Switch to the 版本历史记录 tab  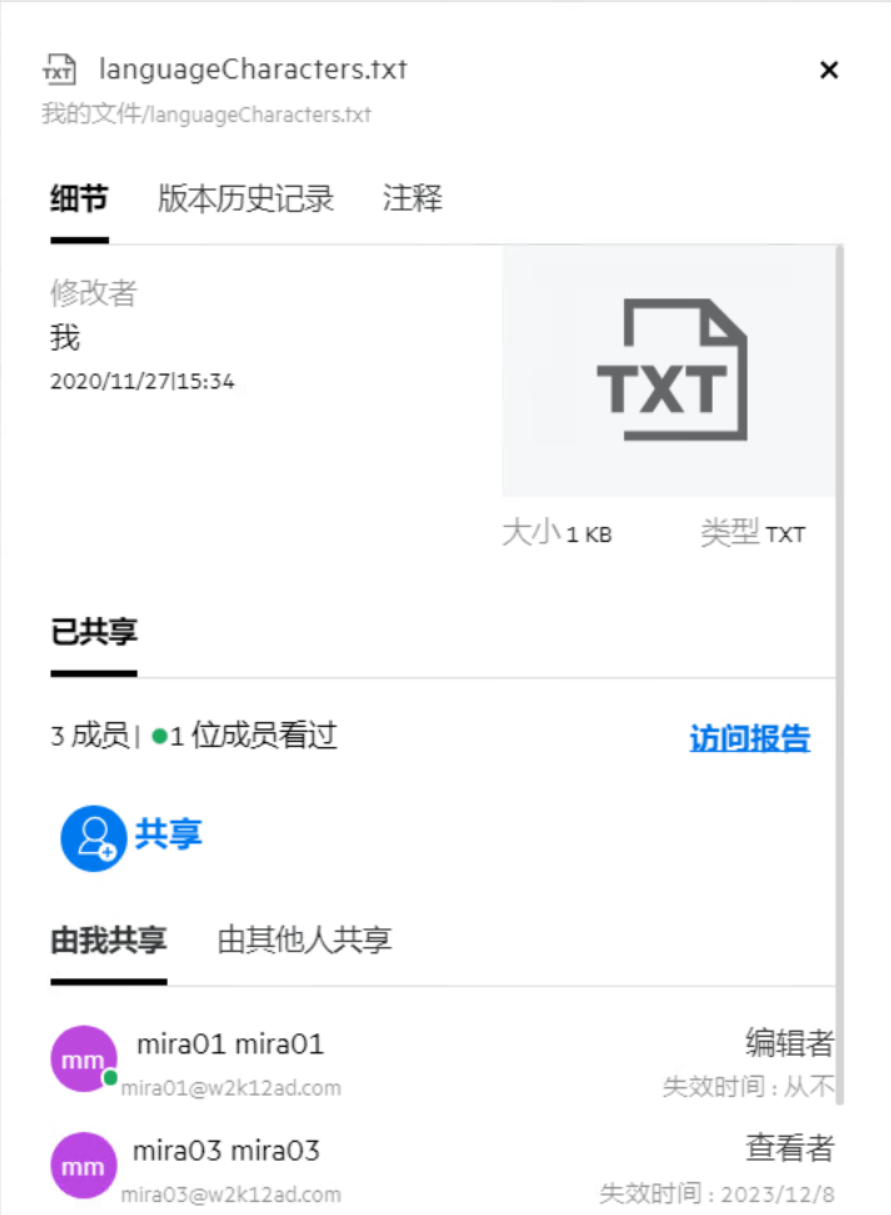pyautogui.click(x=245, y=199)
